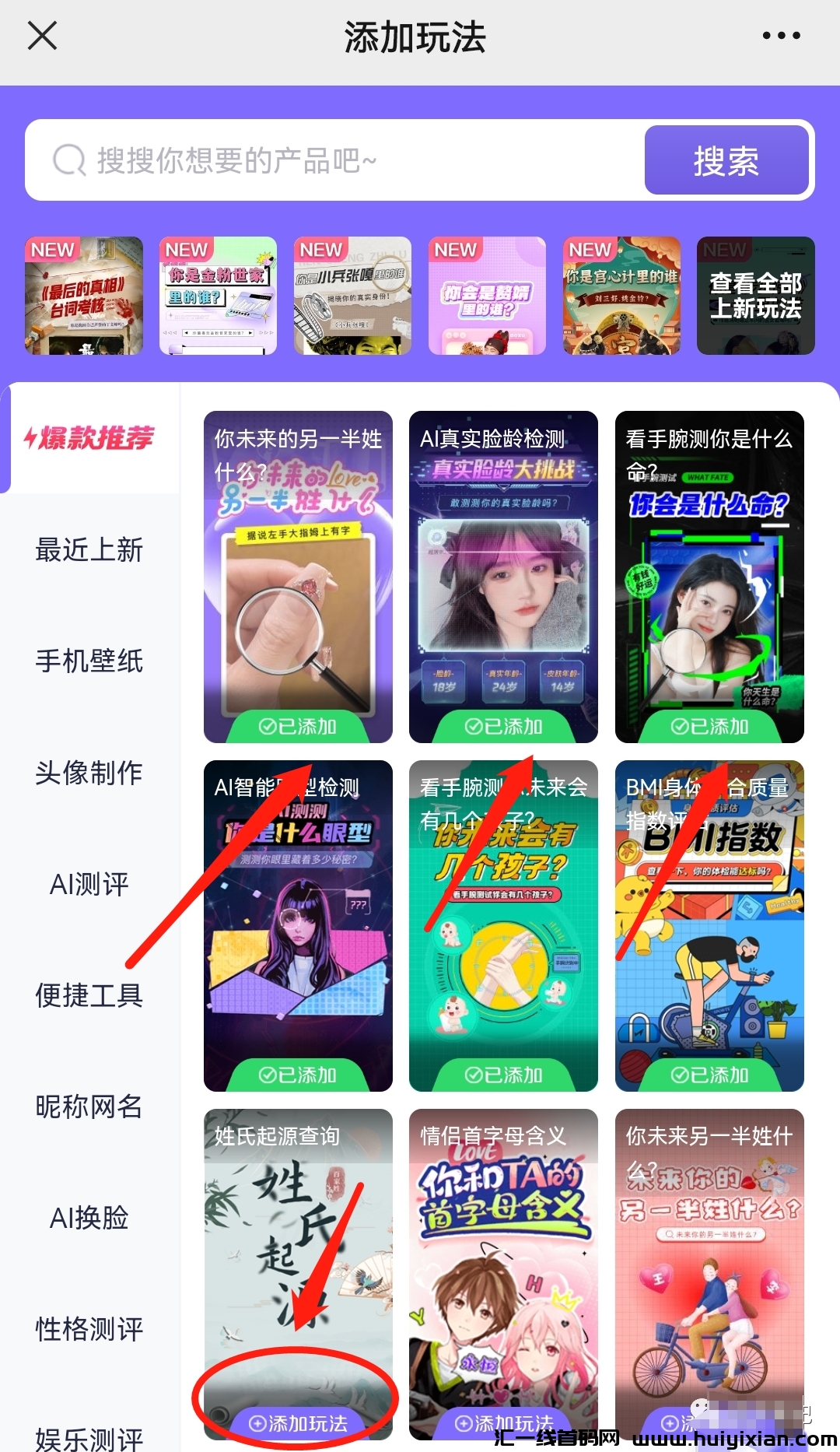Open the 最后的真相台词考核 banner
Viewport: 840px width, 1452px height.
pos(84,296)
